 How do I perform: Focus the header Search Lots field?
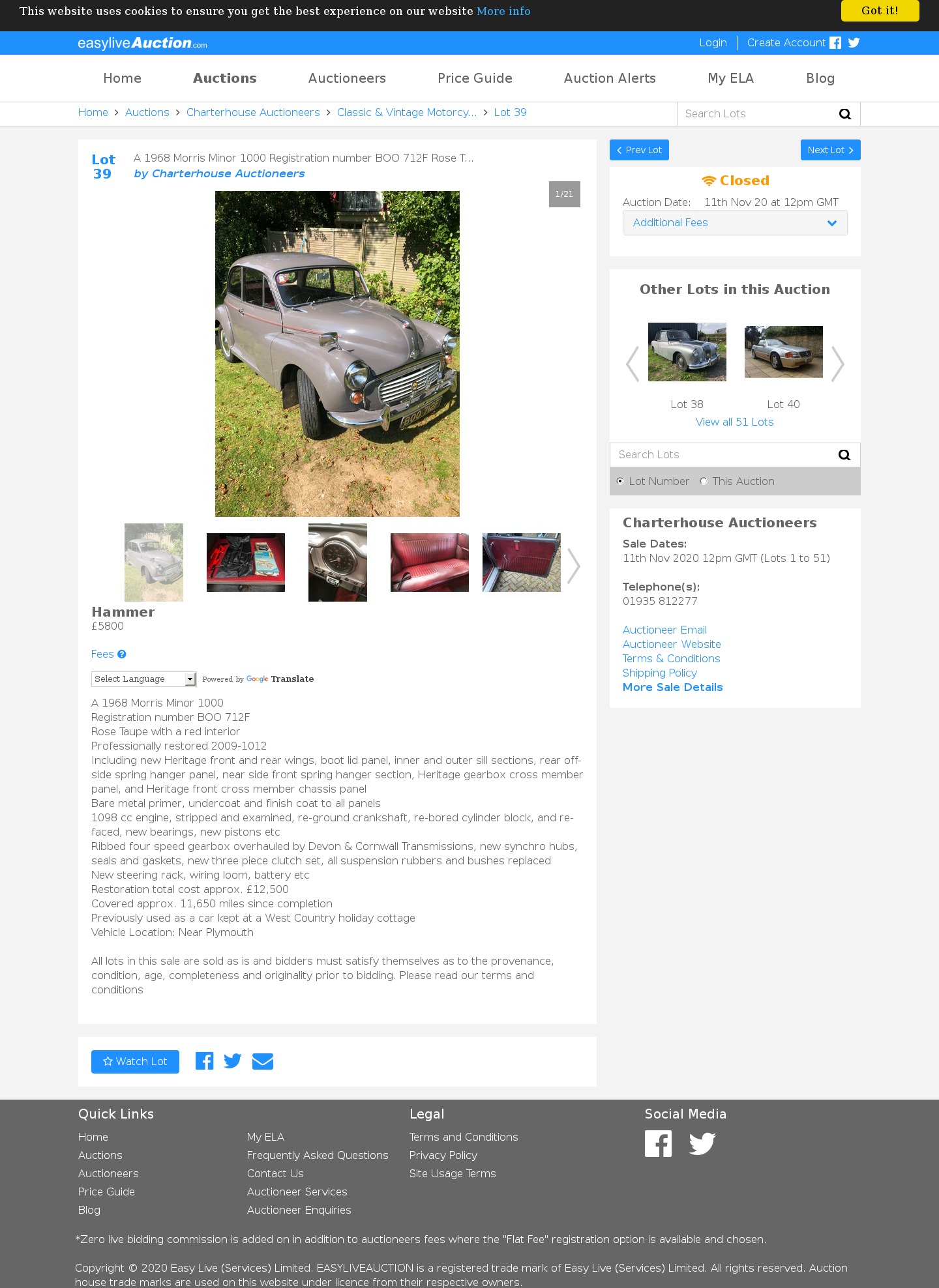756,114
